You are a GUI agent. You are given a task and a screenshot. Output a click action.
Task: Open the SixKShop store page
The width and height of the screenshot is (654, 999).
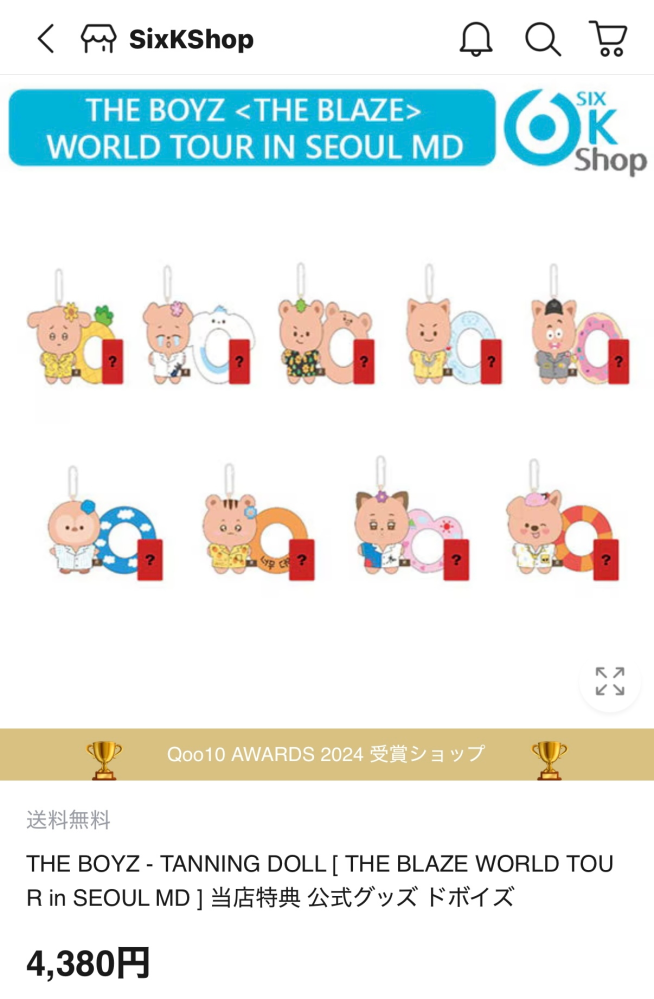click(168, 39)
